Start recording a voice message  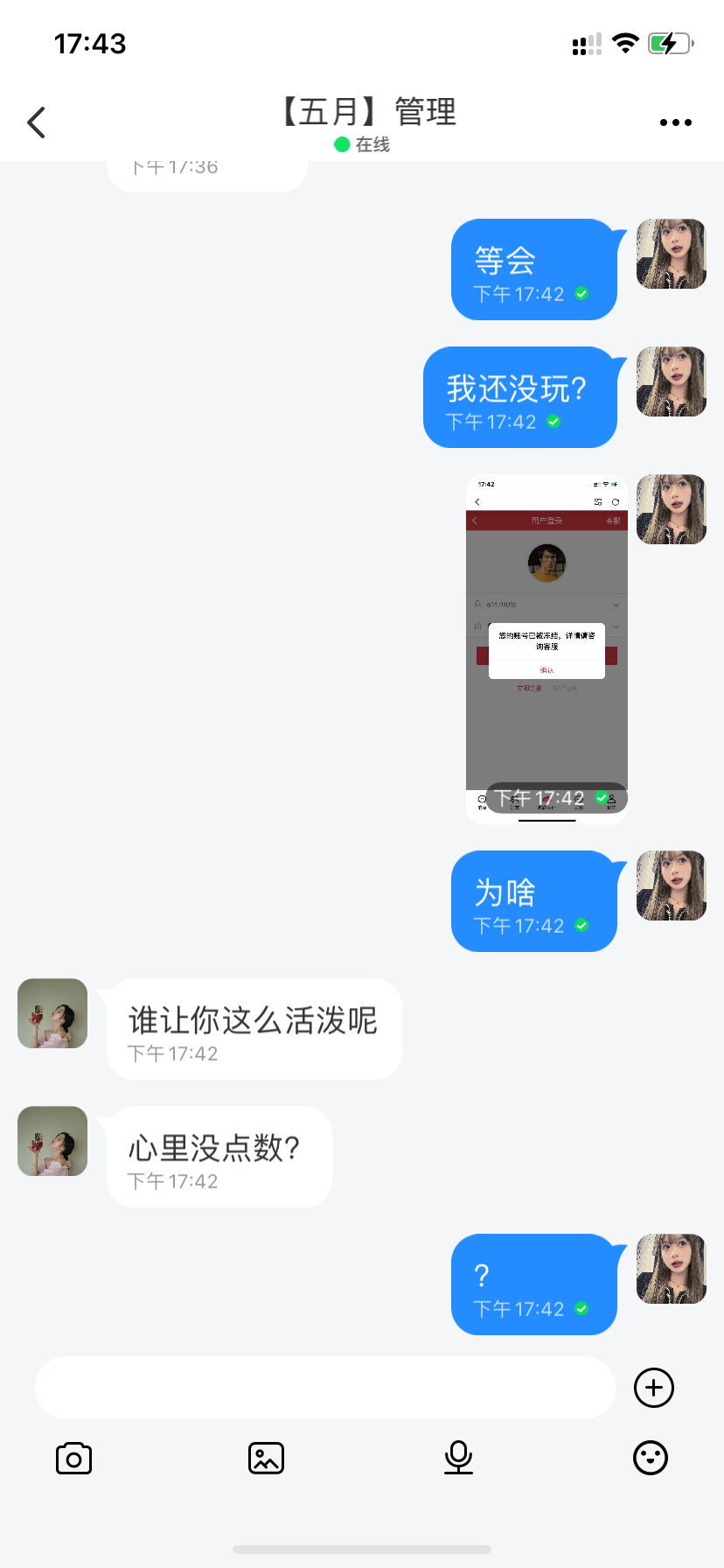tap(458, 1459)
